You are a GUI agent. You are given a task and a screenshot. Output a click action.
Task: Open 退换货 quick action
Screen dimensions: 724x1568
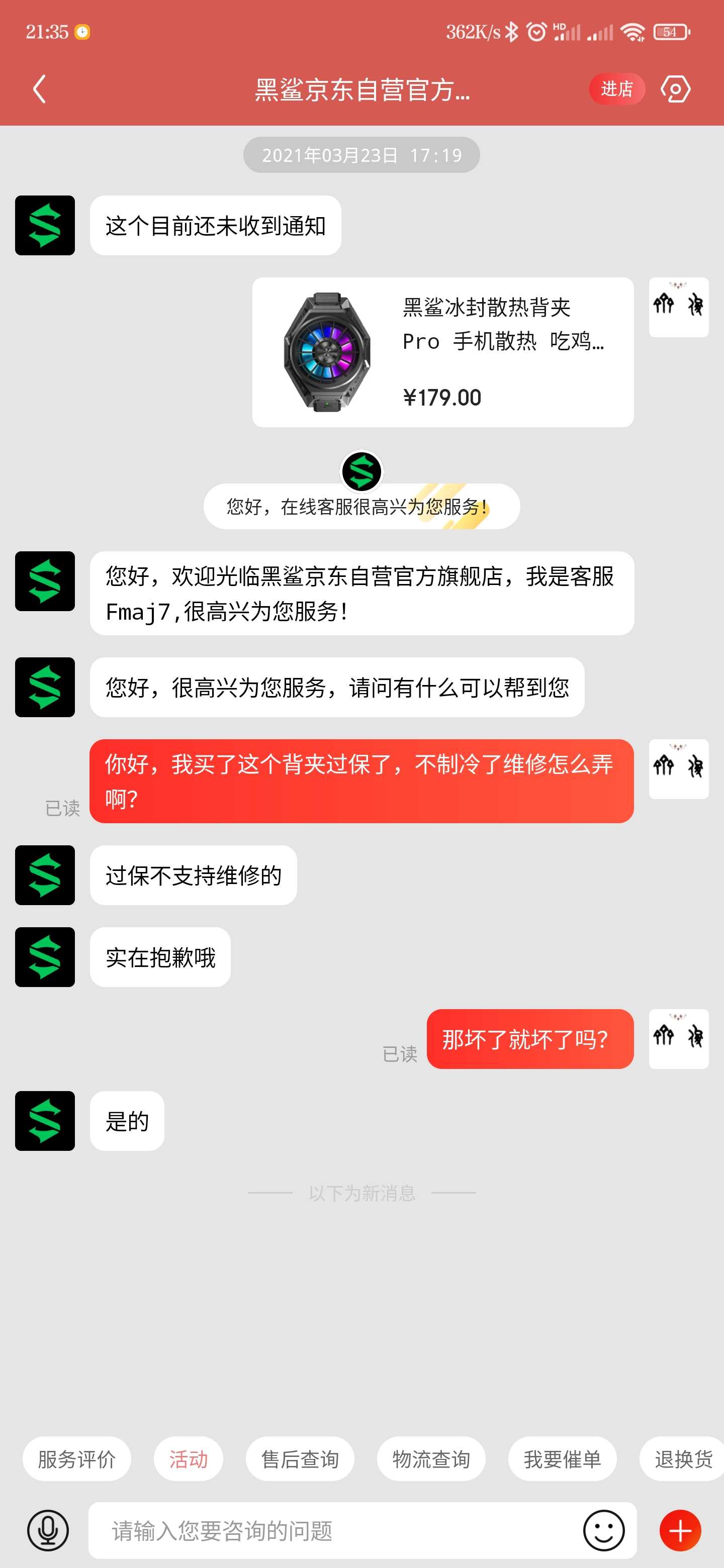(682, 1459)
